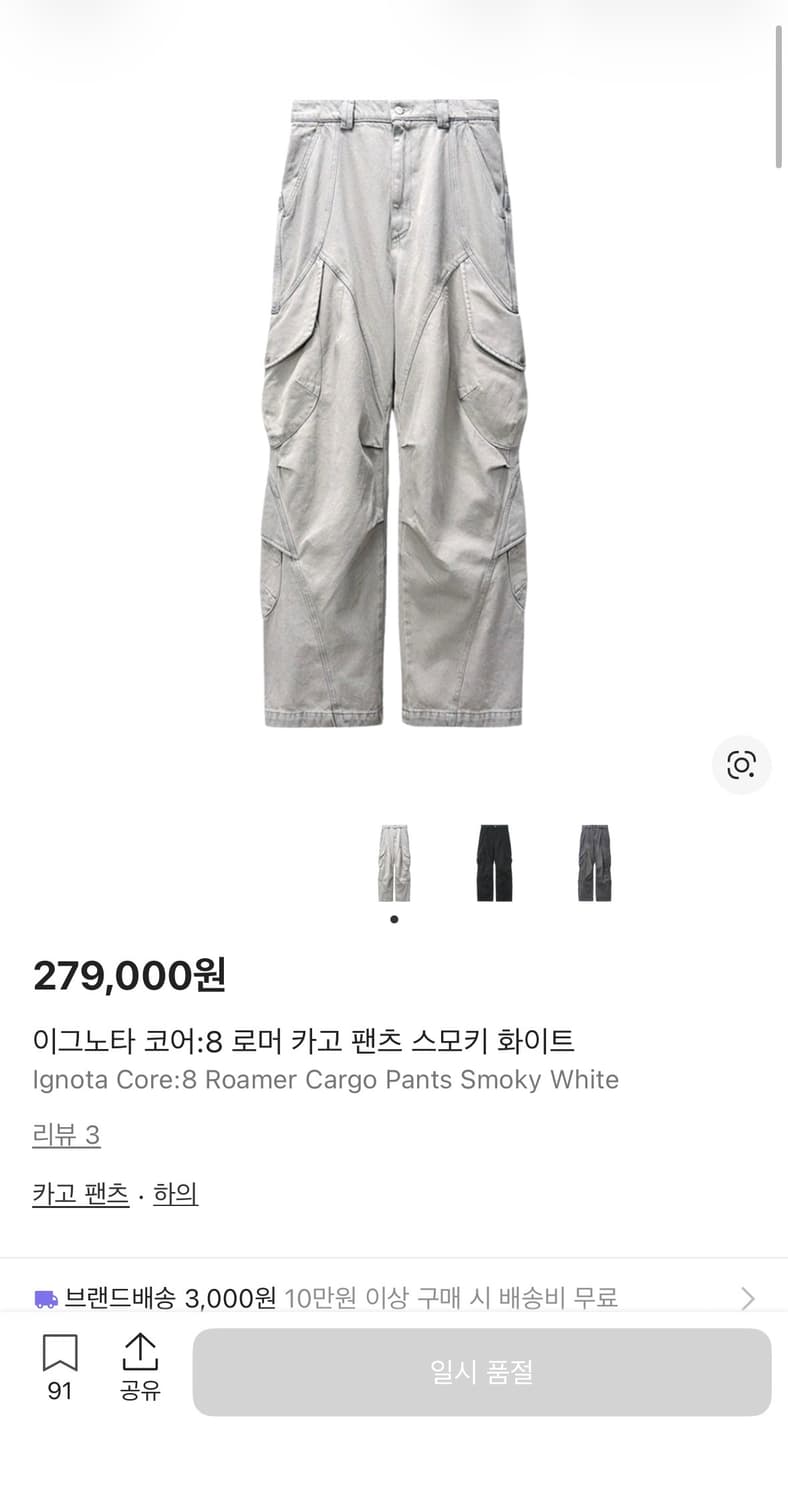The width and height of the screenshot is (788, 1500).
Task: Tap the 공유 share icon
Action: pyautogui.click(x=140, y=1350)
